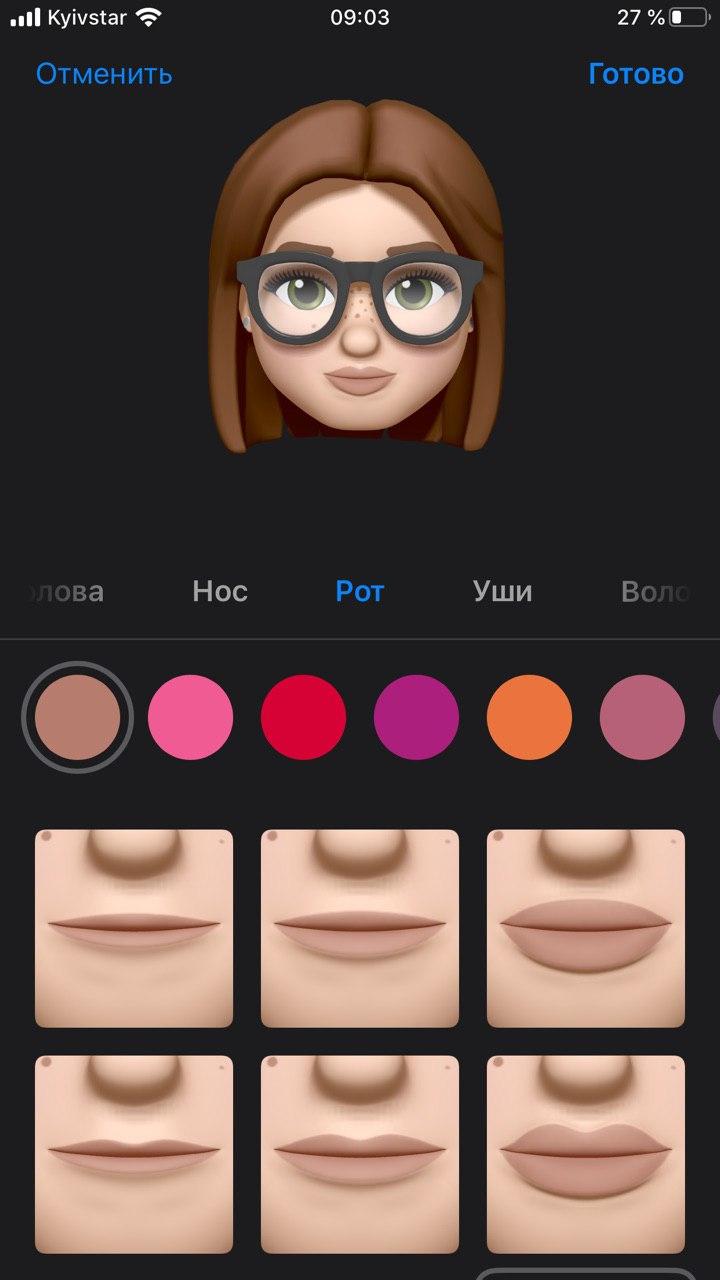The image size is (720, 1280).
Task: Choose the purple lip color
Action: point(416,717)
